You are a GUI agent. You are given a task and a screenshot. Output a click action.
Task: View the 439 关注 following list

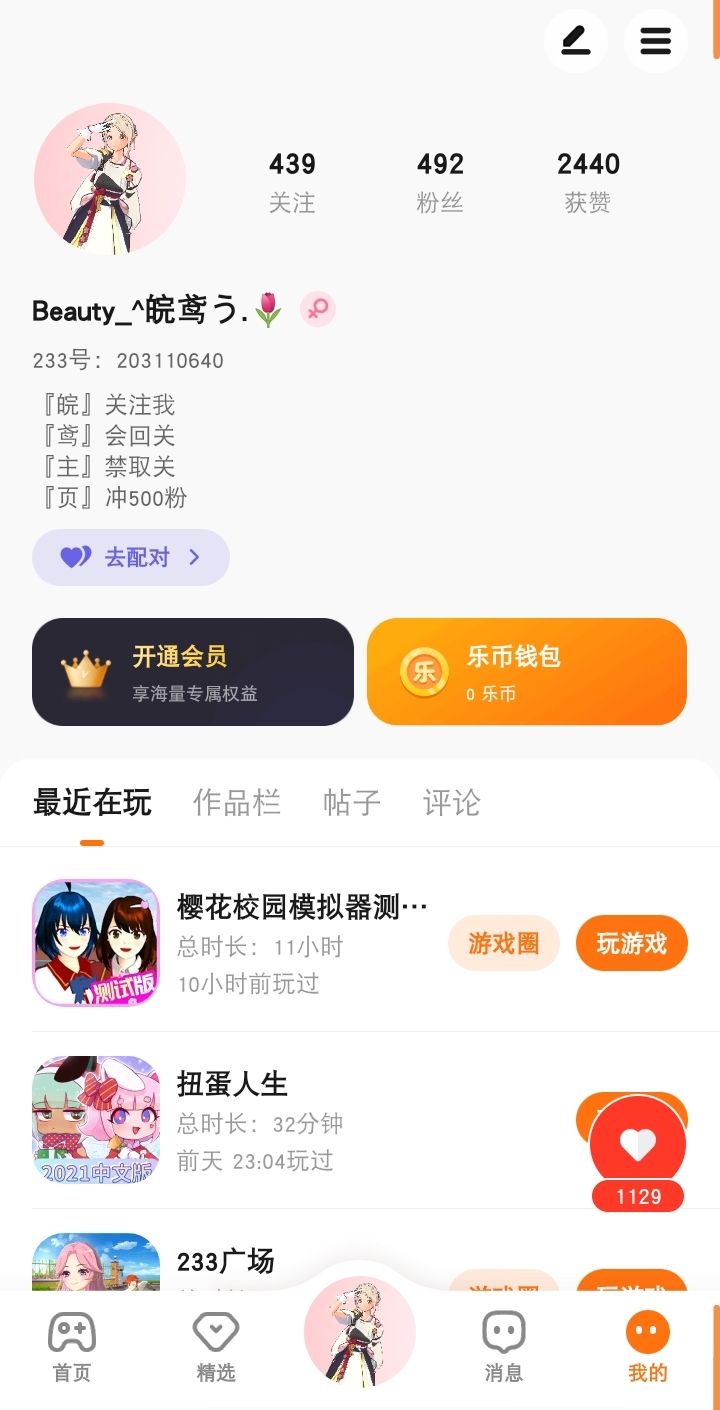292,182
